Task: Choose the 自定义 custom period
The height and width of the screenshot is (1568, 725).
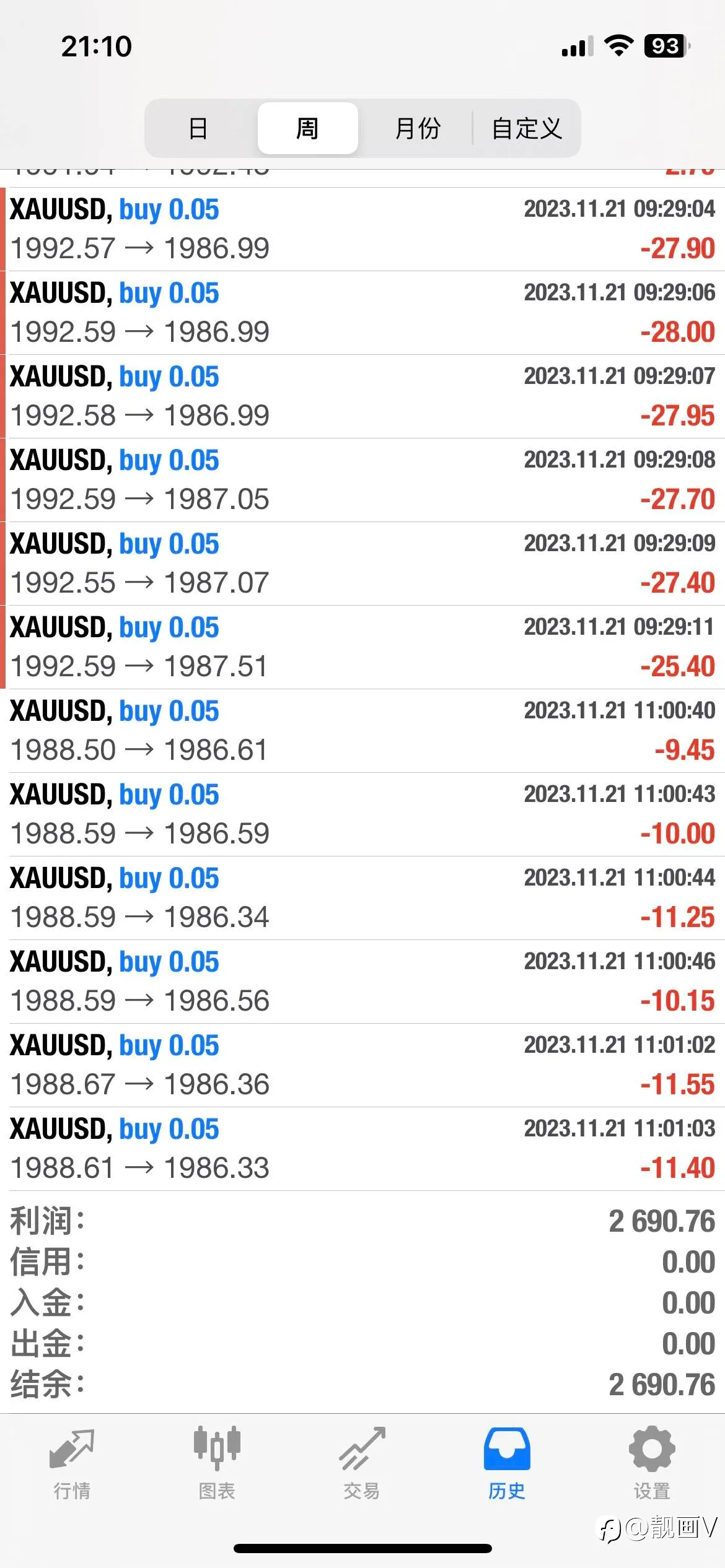Action: (527, 128)
